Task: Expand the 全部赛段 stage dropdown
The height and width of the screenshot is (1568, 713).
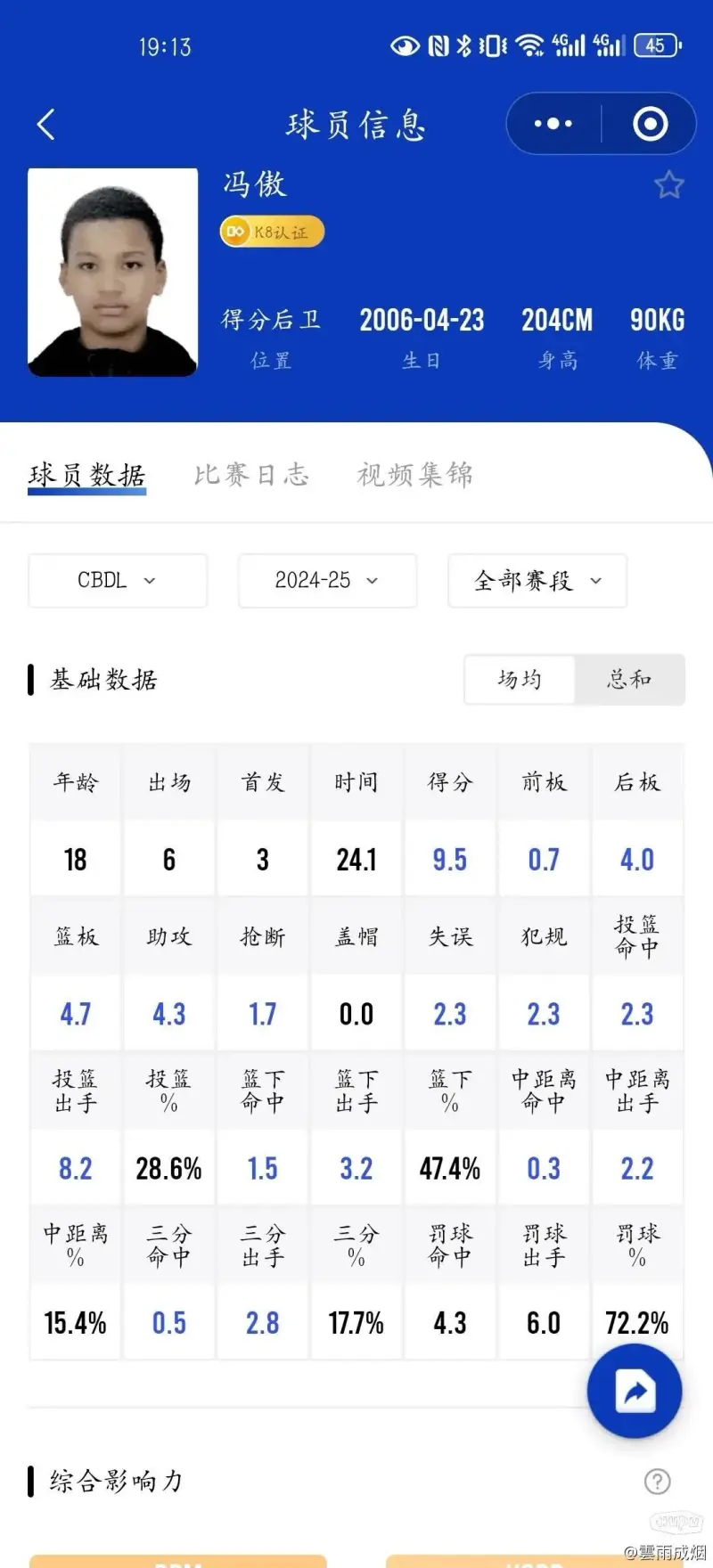Action: coord(537,581)
